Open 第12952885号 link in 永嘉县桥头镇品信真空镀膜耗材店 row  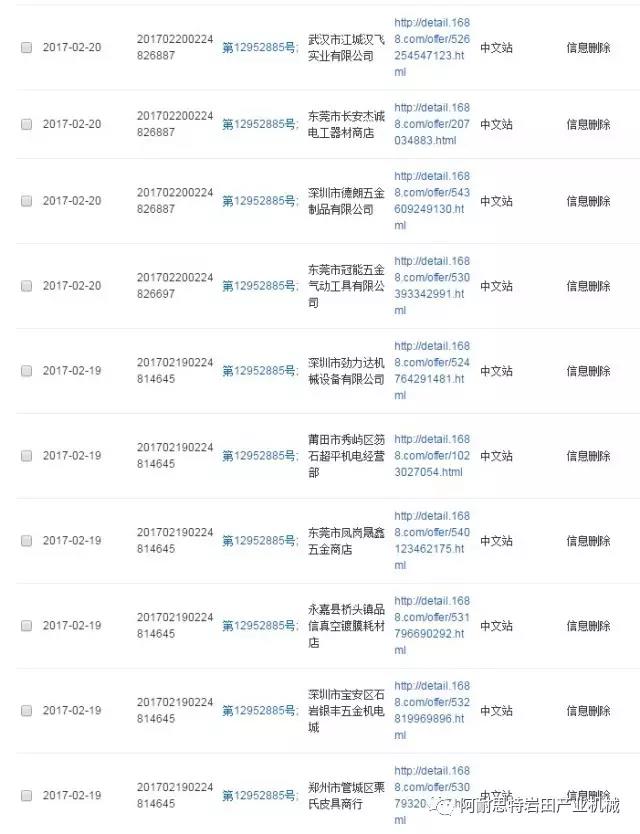(x=259, y=626)
